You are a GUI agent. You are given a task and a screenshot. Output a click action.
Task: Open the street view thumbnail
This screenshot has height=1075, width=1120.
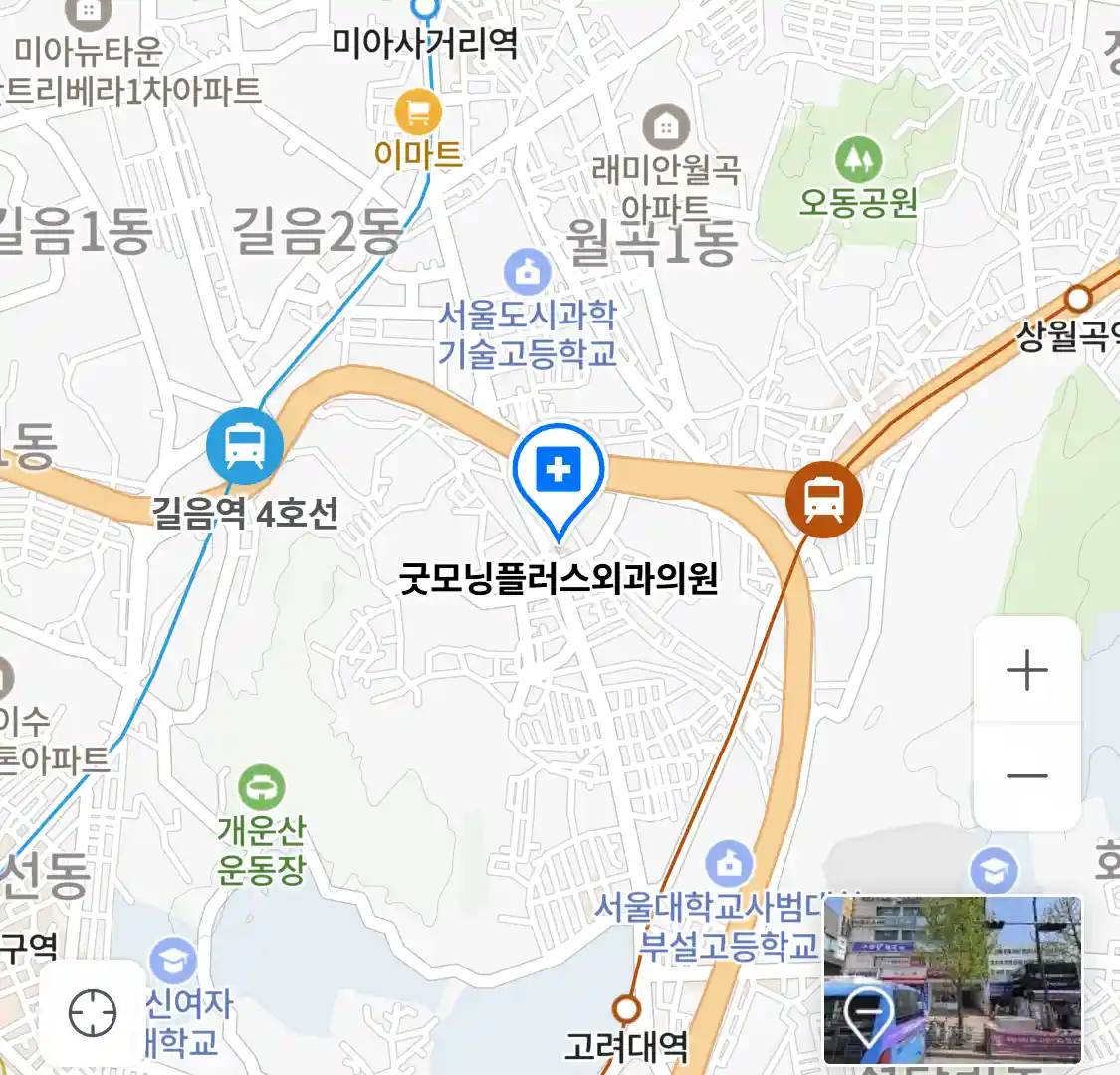pos(952,979)
